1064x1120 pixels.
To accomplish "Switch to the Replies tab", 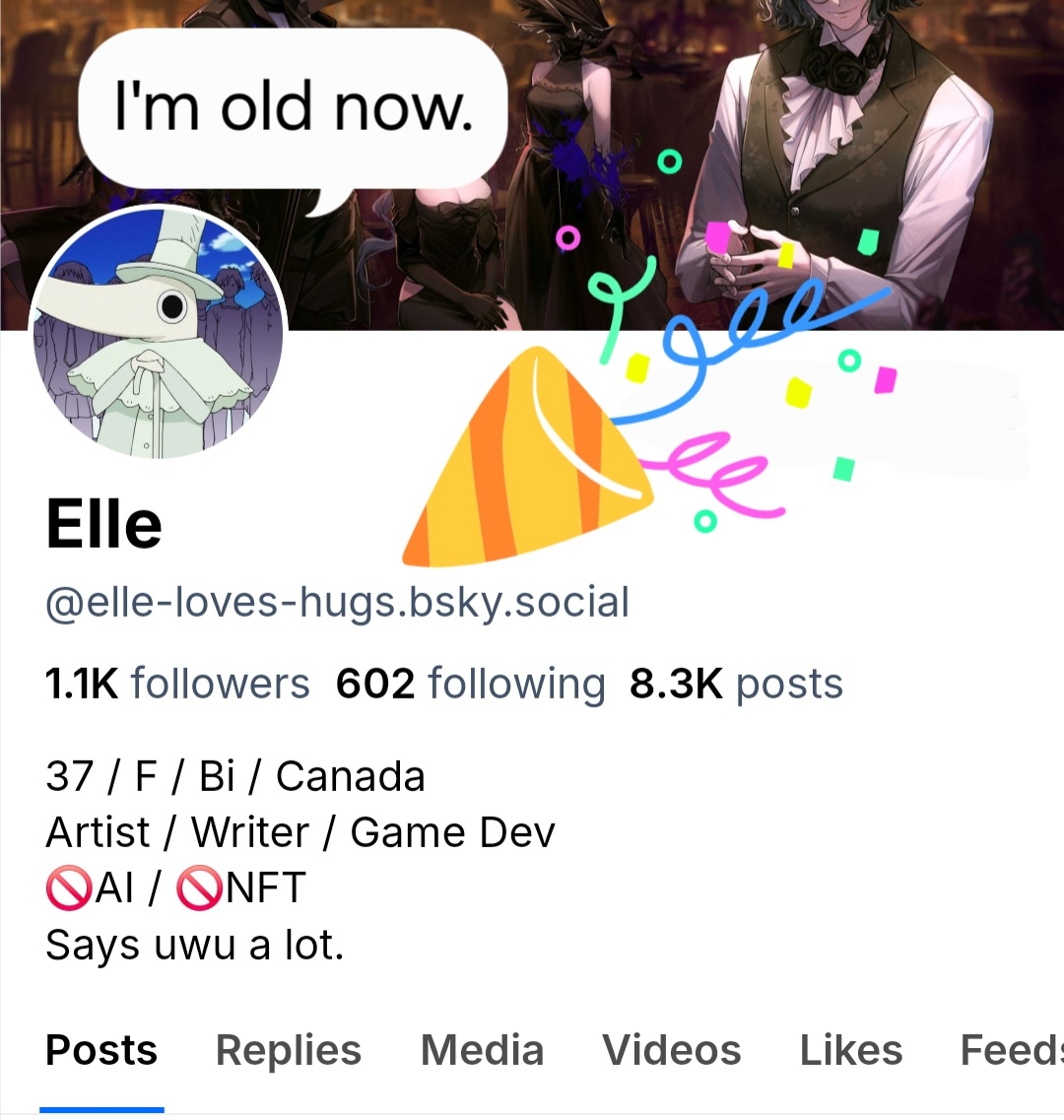I will [288, 1050].
